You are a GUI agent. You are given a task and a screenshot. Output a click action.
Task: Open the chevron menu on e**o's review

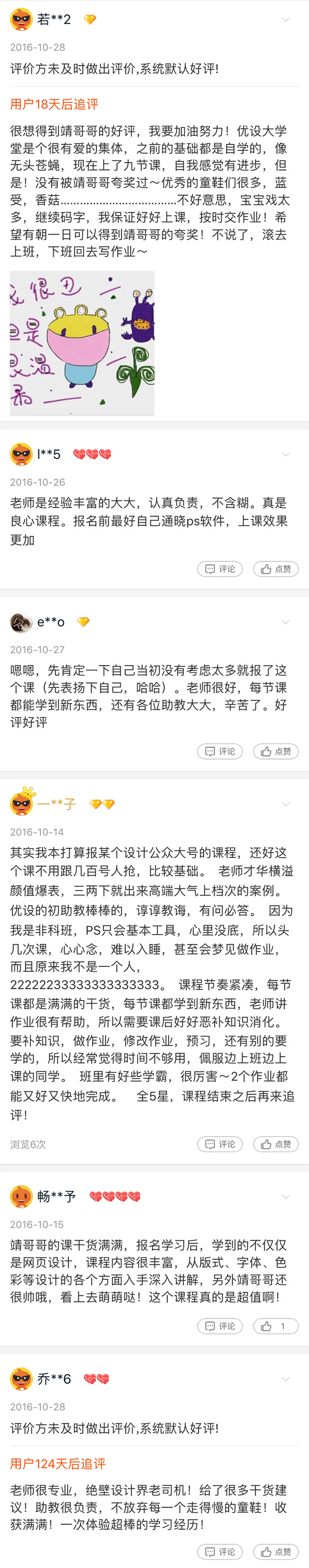(286, 622)
